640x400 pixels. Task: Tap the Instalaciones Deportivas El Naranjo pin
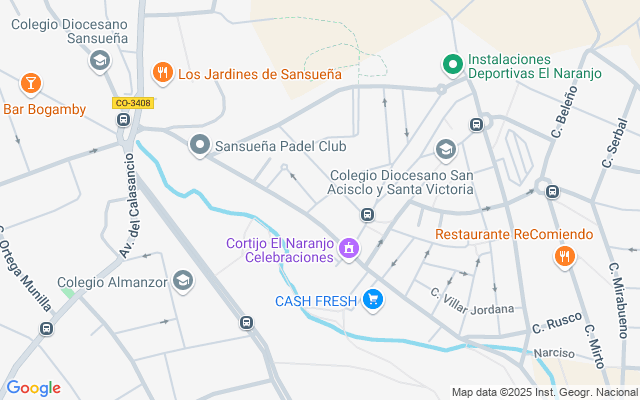(x=452, y=65)
